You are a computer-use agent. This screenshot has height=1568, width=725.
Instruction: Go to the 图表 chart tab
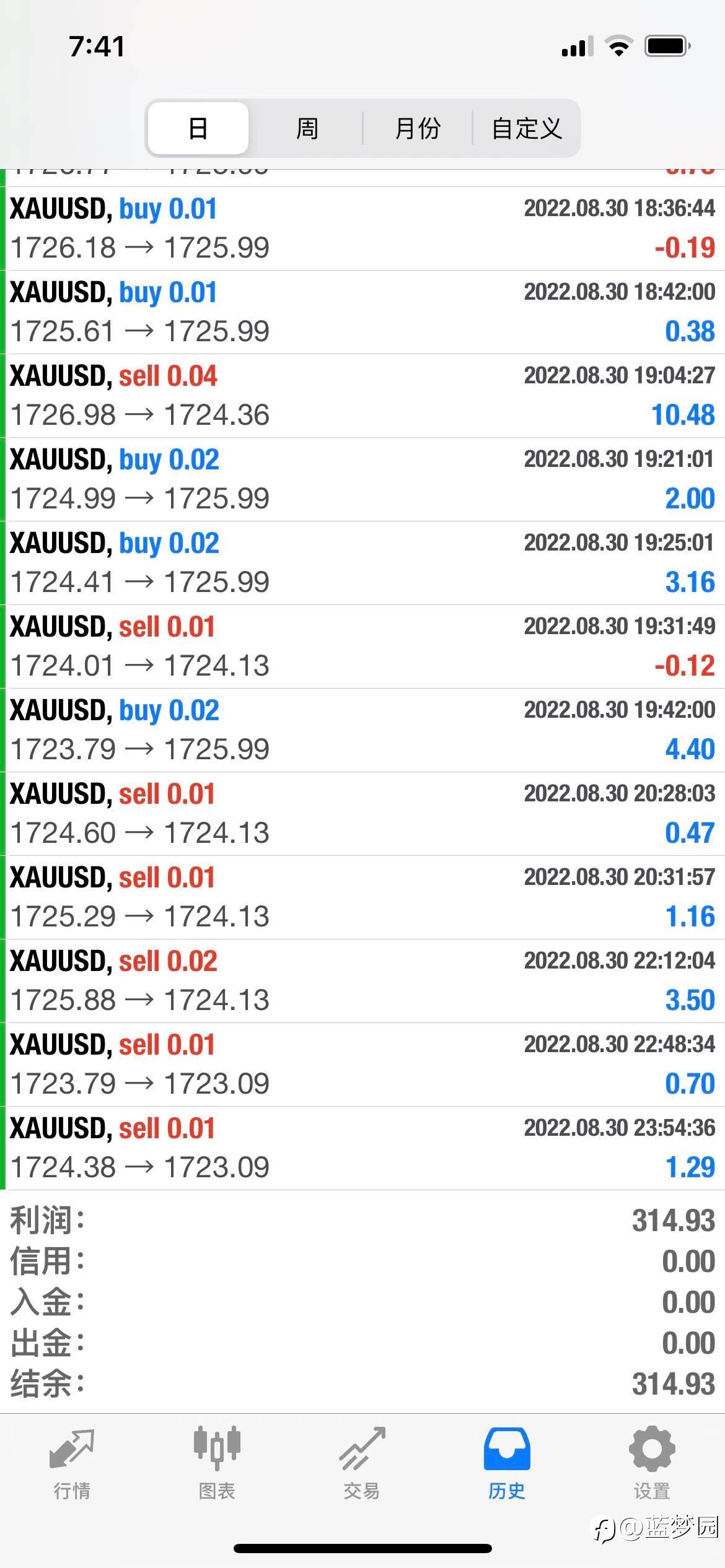click(217, 1464)
